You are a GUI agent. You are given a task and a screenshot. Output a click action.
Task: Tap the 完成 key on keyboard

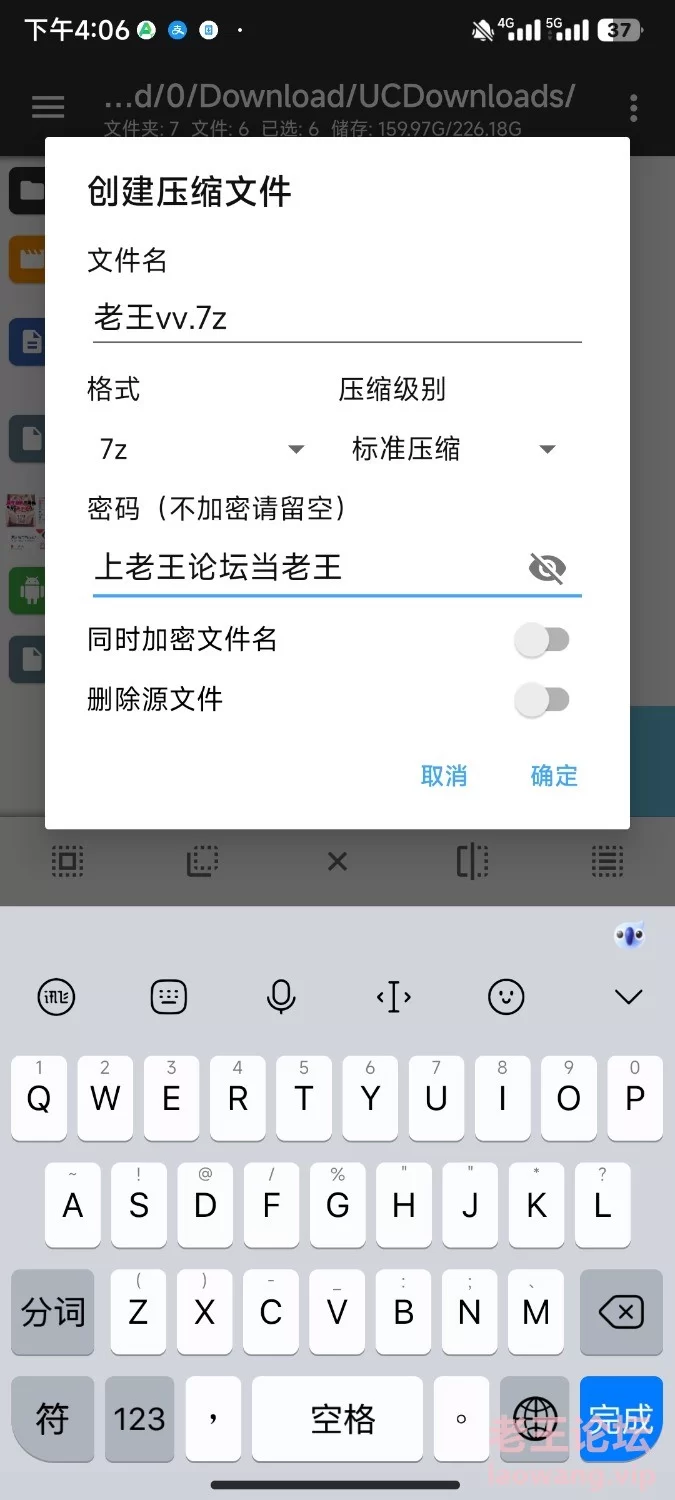click(621, 1418)
